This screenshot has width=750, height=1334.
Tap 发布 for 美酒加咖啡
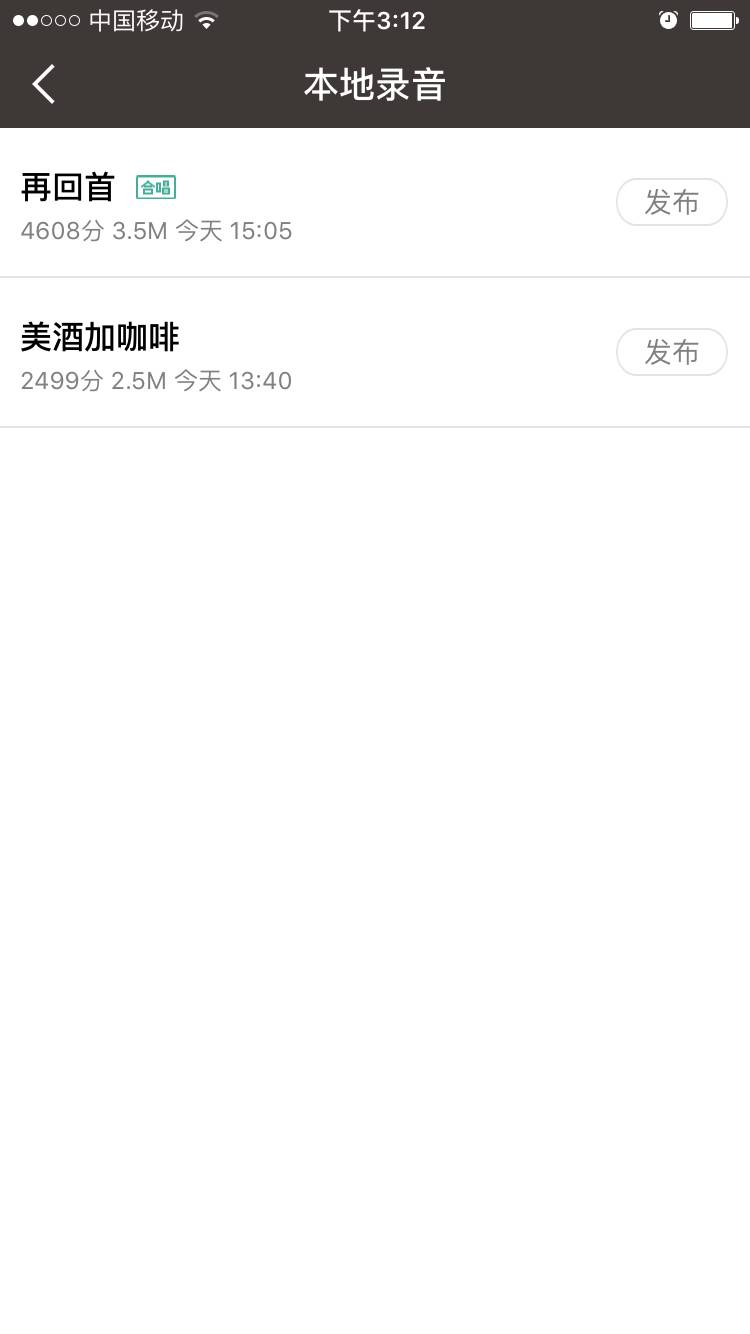click(x=671, y=352)
